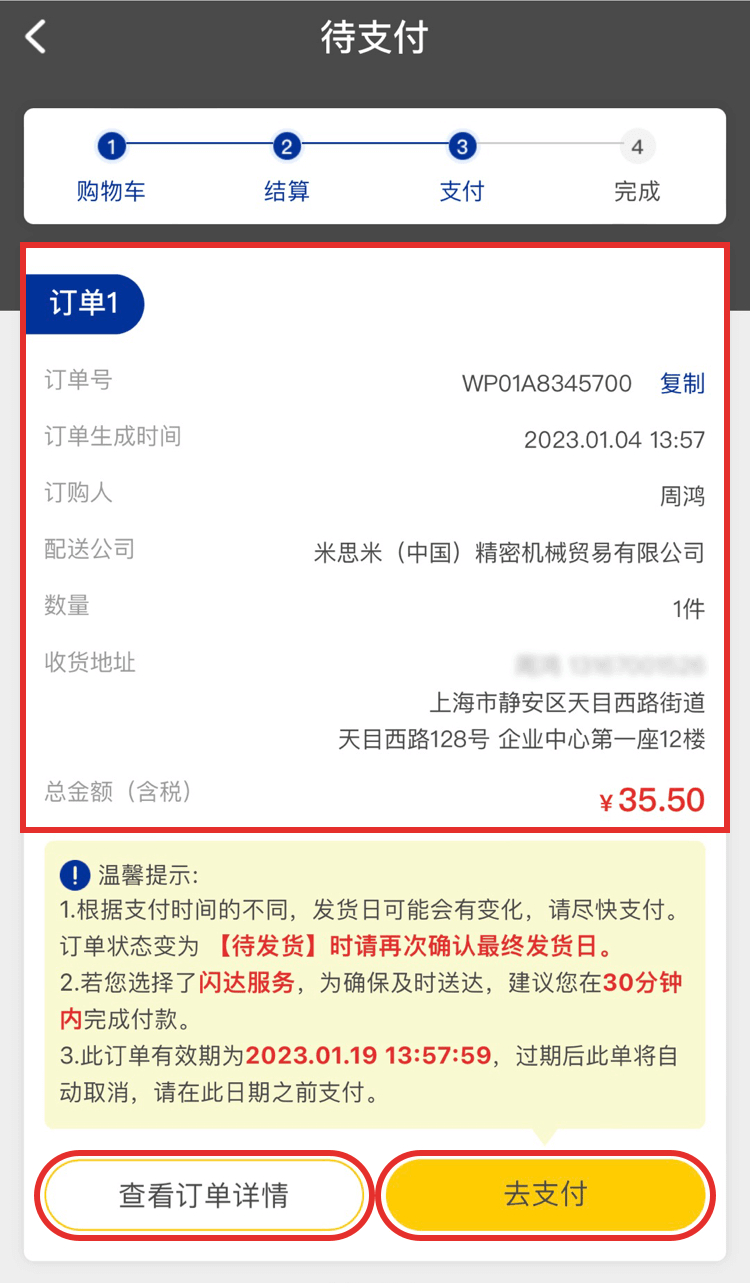This screenshot has height=1283, width=750.
Task: Tap 去支付 to pay for the order
Action: click(545, 1195)
